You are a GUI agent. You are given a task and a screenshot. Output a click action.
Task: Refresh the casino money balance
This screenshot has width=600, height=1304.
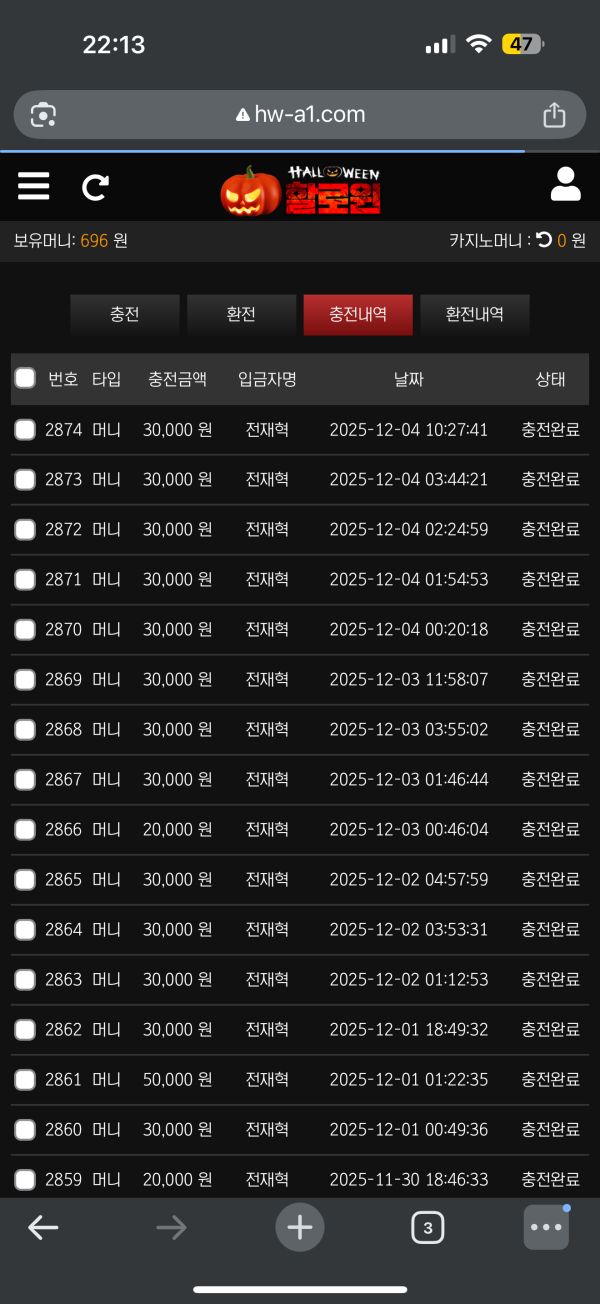pyautogui.click(x=544, y=240)
